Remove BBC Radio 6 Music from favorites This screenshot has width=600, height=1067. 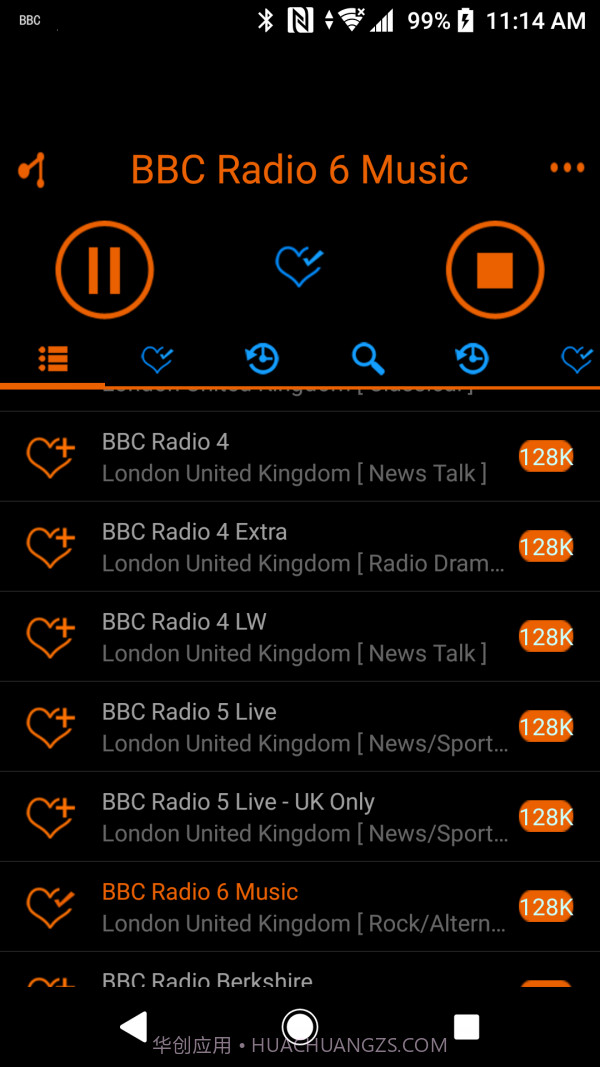[50, 907]
